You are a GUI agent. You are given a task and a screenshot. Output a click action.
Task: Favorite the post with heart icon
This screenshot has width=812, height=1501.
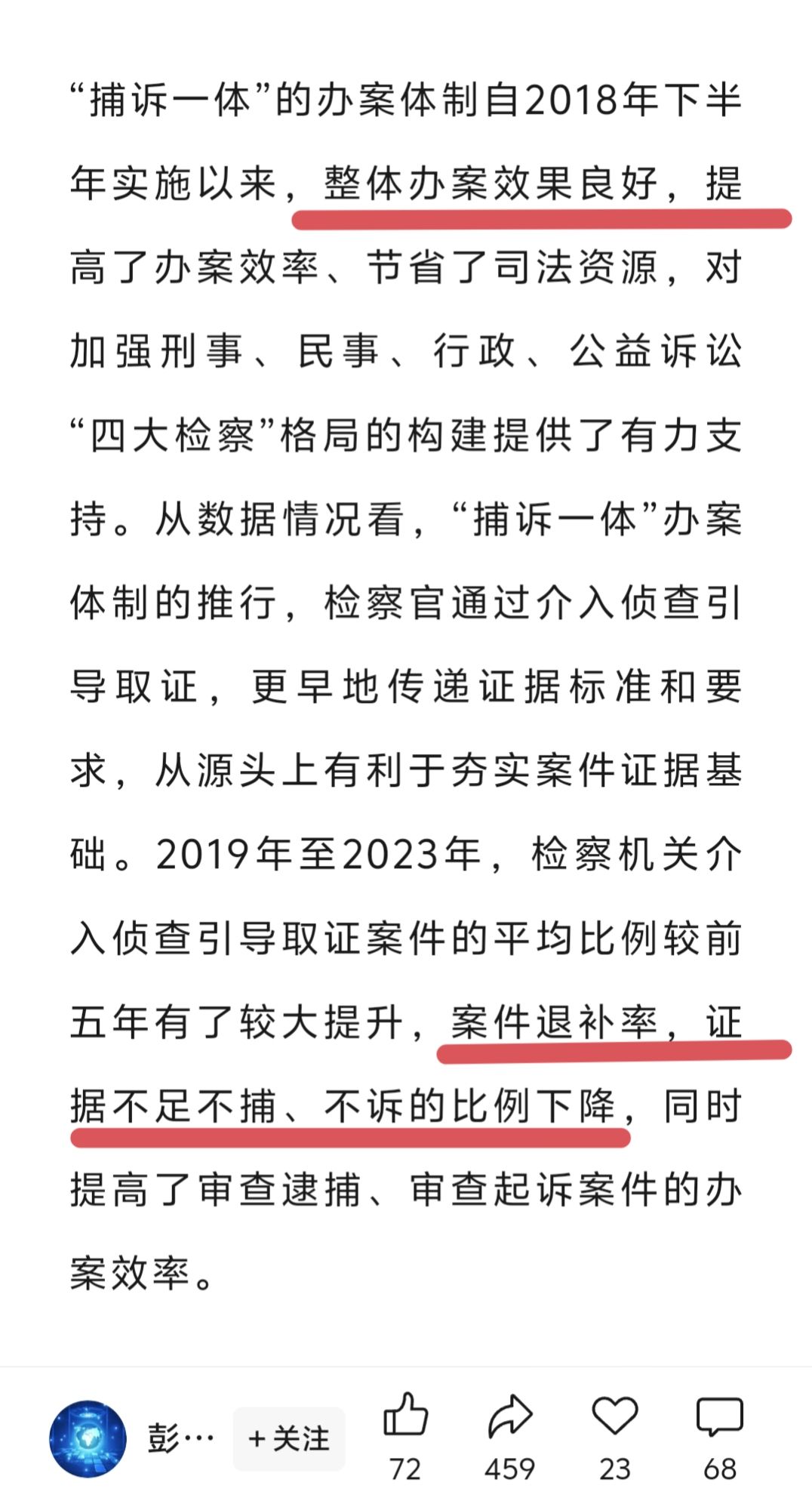click(x=614, y=1416)
